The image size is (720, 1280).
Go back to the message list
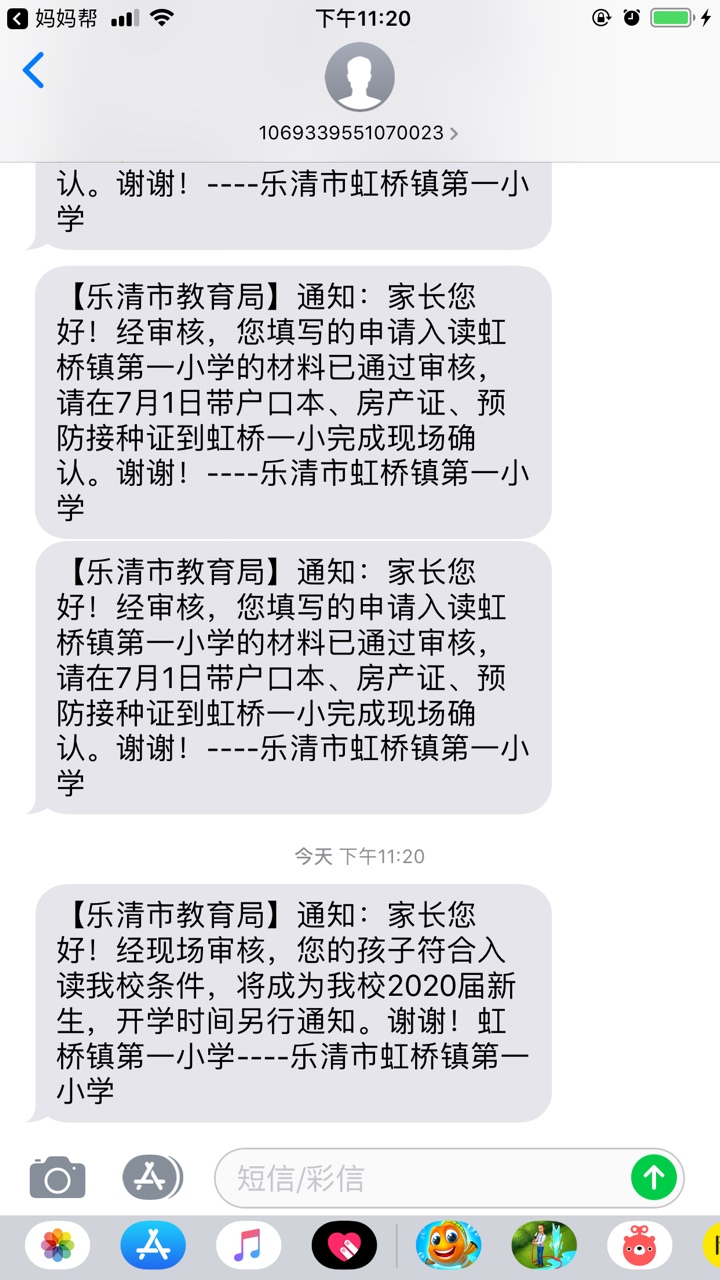(x=34, y=71)
